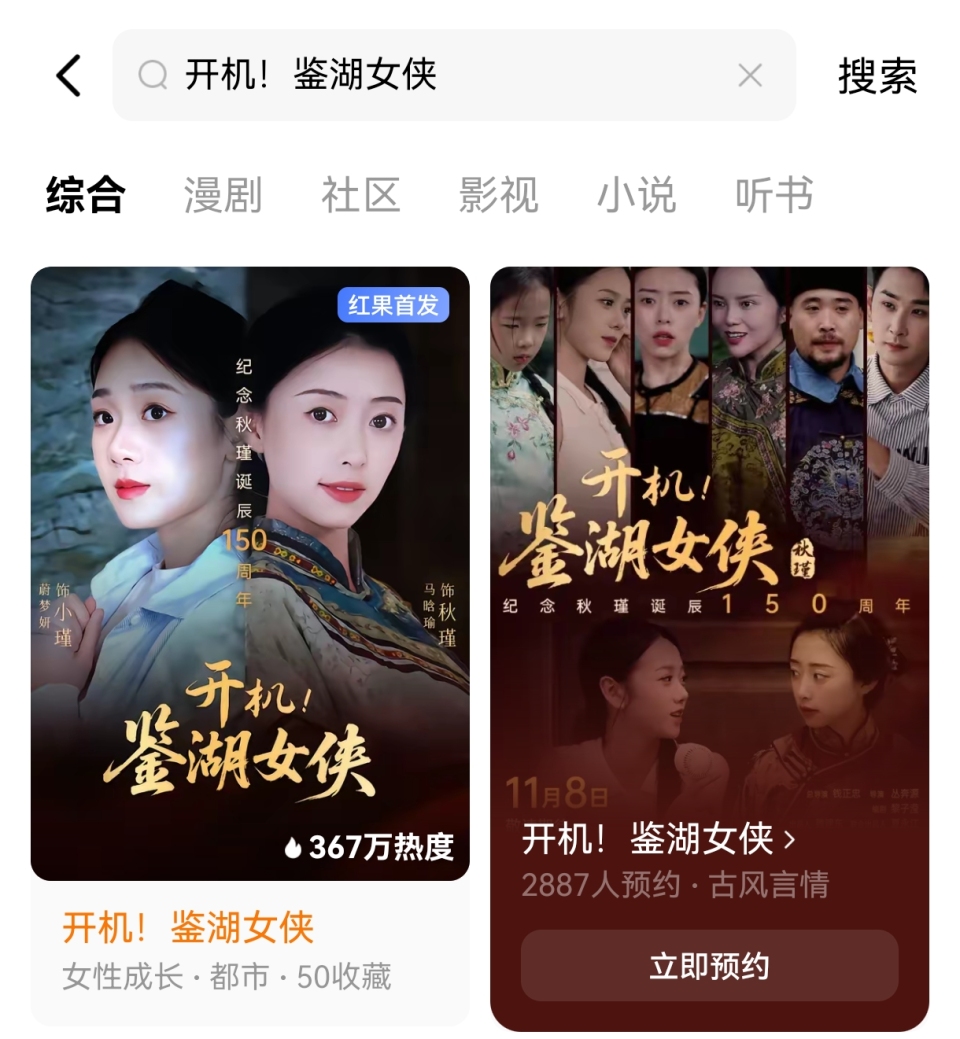Switch to the 漫剧 tab
This screenshot has height=1039, width=960.
coord(222,195)
